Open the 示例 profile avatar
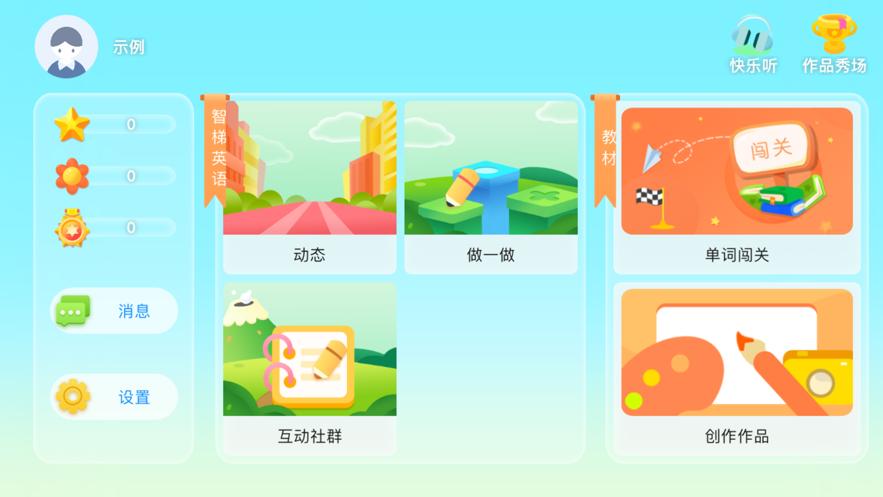 (66, 47)
